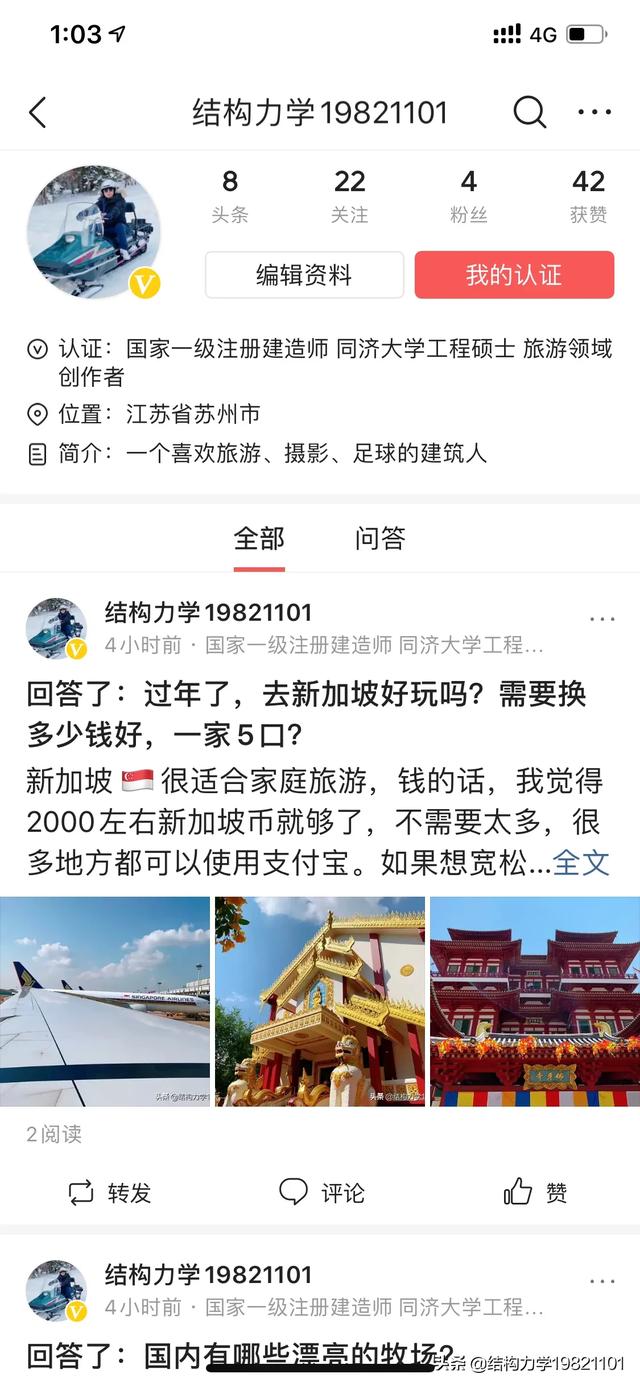Tap 评论 under the Singapore answer
The width and height of the screenshot is (640, 1386).
[x=321, y=1192]
